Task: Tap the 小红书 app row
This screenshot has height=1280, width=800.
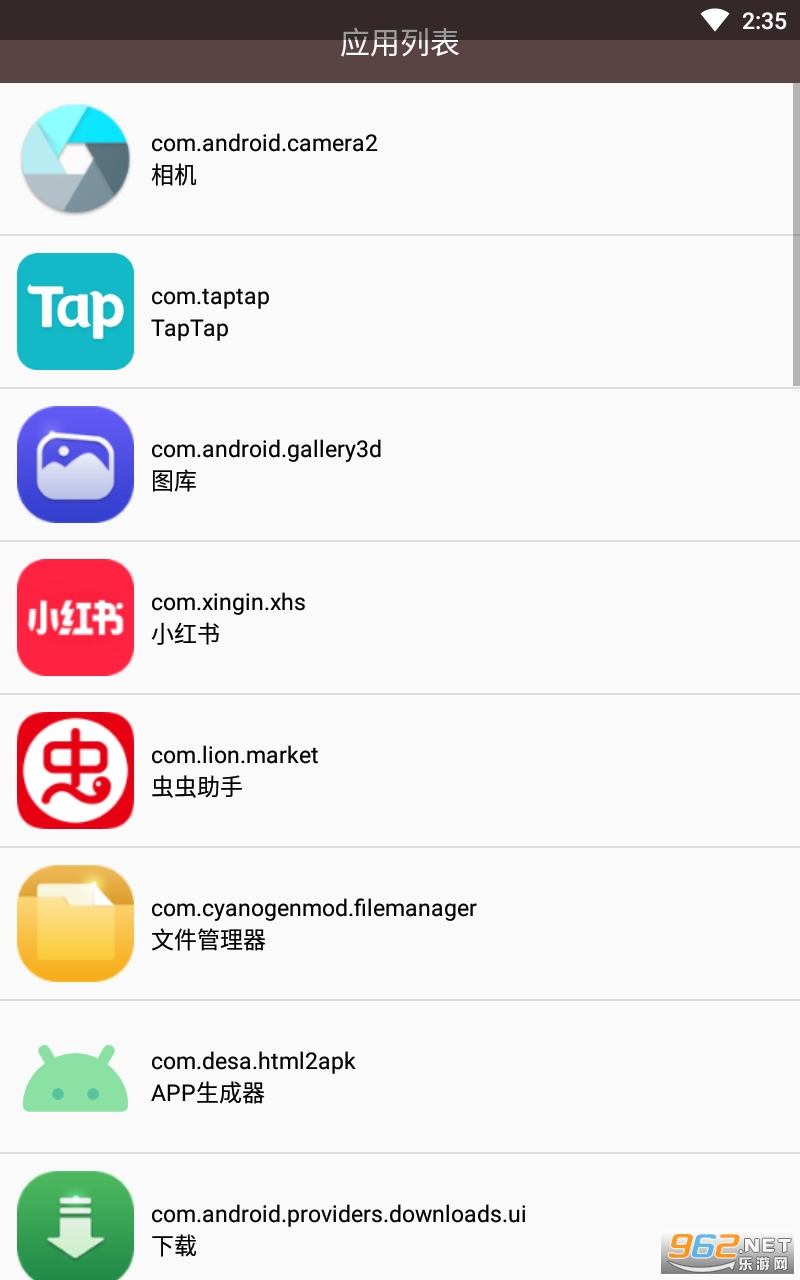Action: tap(400, 618)
